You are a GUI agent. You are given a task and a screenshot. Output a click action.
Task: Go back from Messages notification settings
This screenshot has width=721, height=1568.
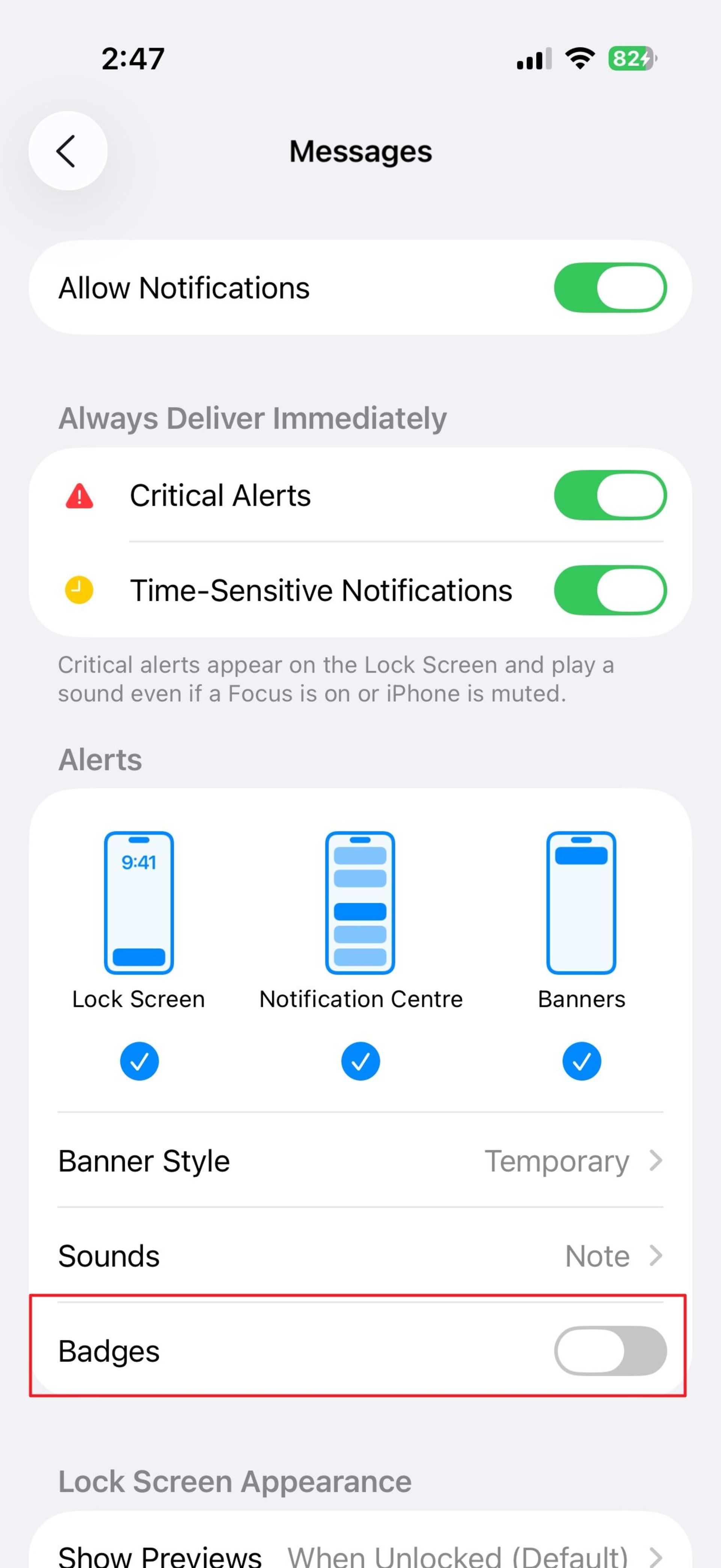(x=68, y=151)
